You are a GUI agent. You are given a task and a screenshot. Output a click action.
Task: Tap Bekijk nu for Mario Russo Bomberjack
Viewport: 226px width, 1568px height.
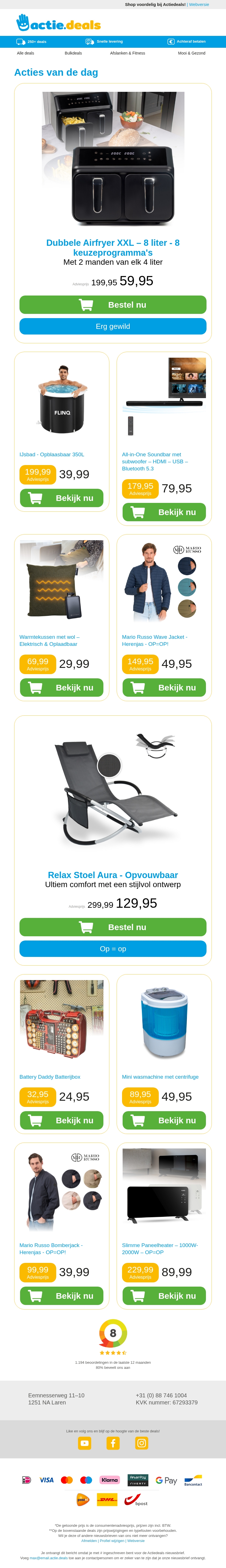[x=62, y=1295]
